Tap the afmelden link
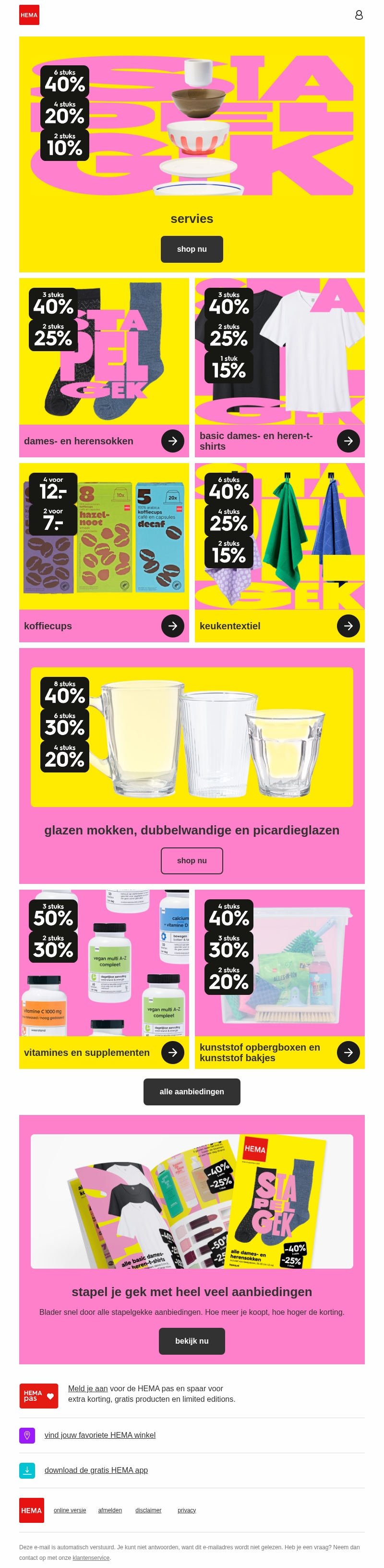 (x=109, y=1510)
